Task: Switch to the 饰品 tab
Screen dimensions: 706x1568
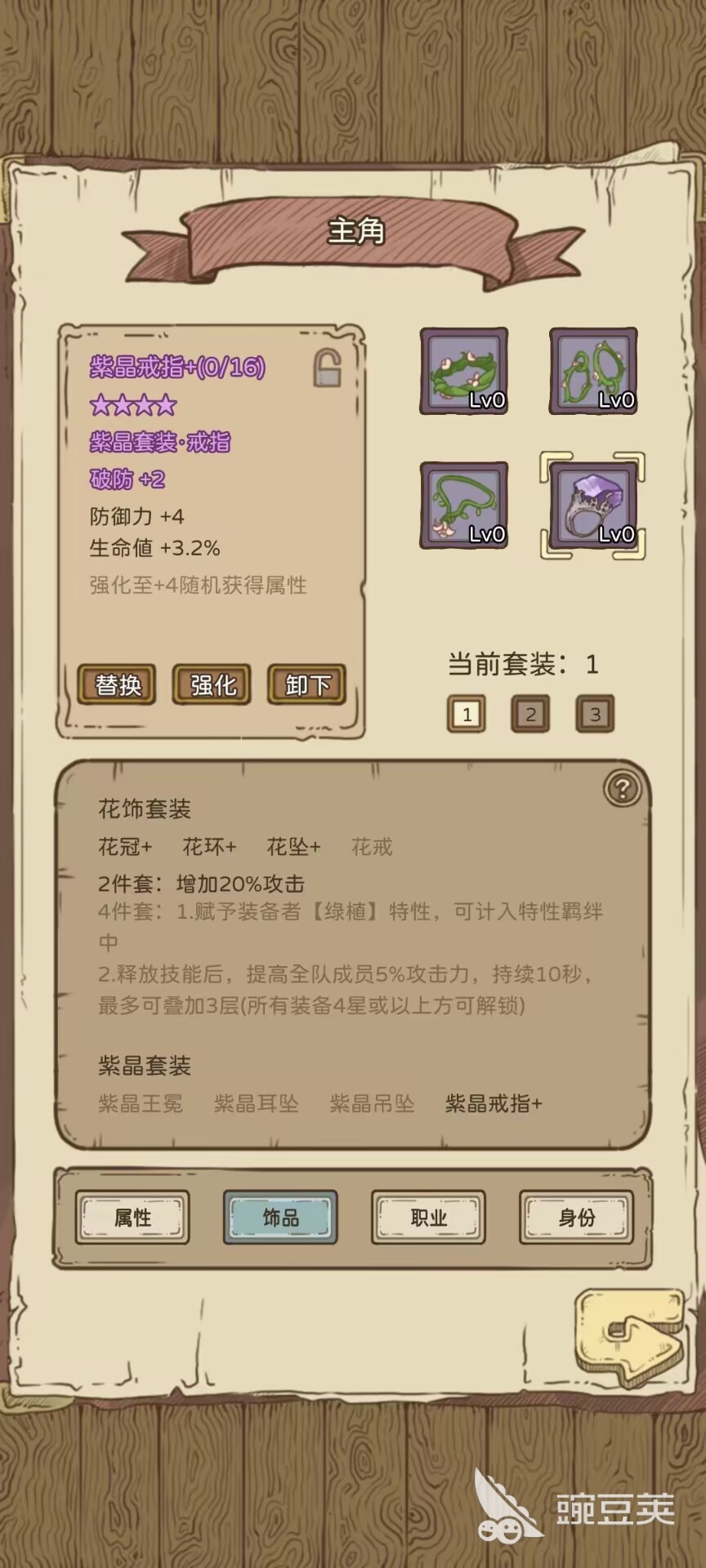Action: (x=280, y=1218)
